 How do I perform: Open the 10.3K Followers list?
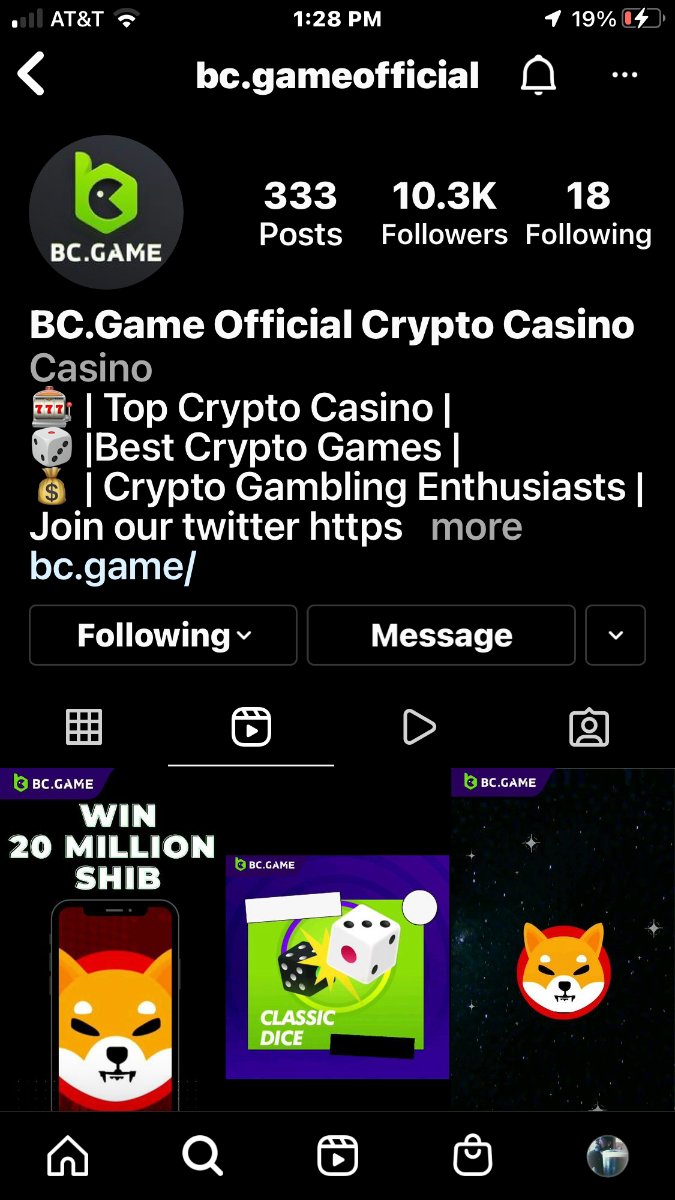pos(444,213)
